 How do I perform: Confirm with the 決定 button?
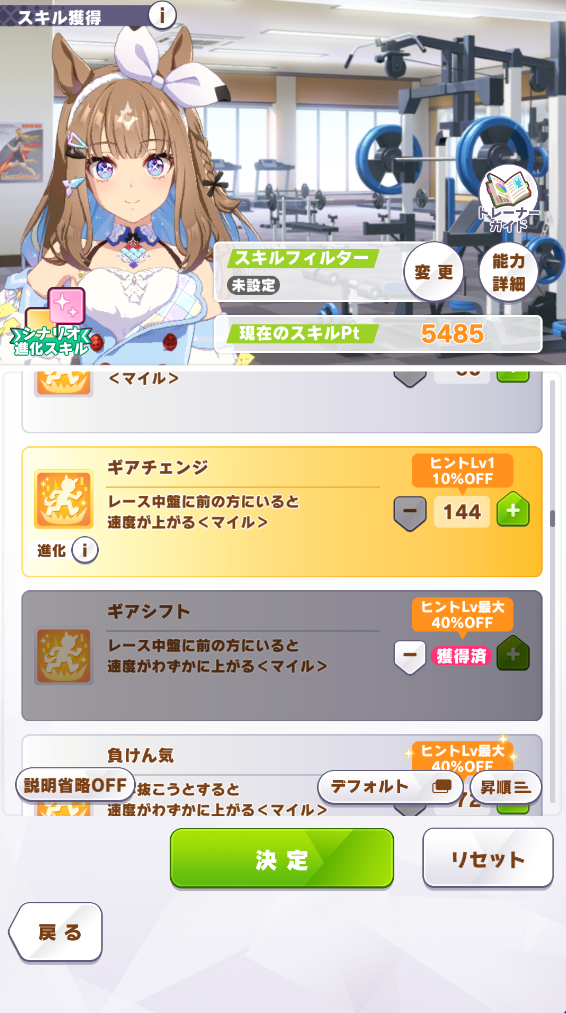282,859
